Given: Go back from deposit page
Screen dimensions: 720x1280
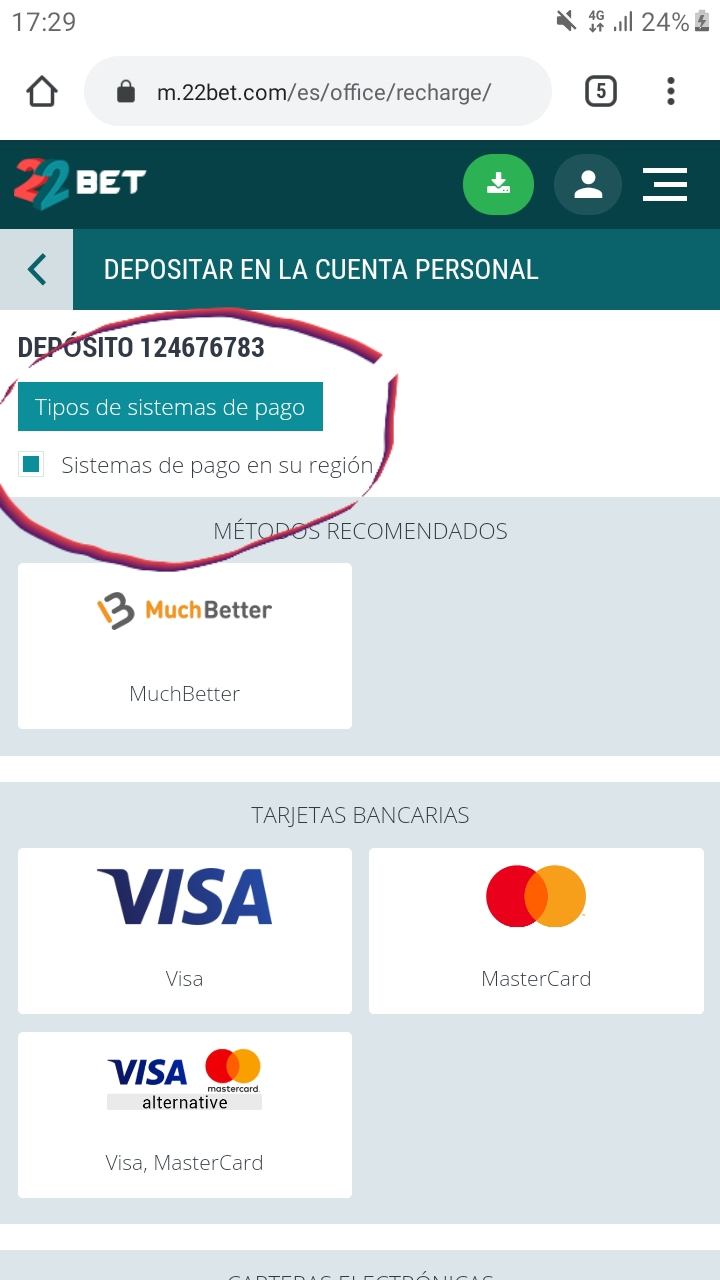Looking at the screenshot, I should pos(37,269).
